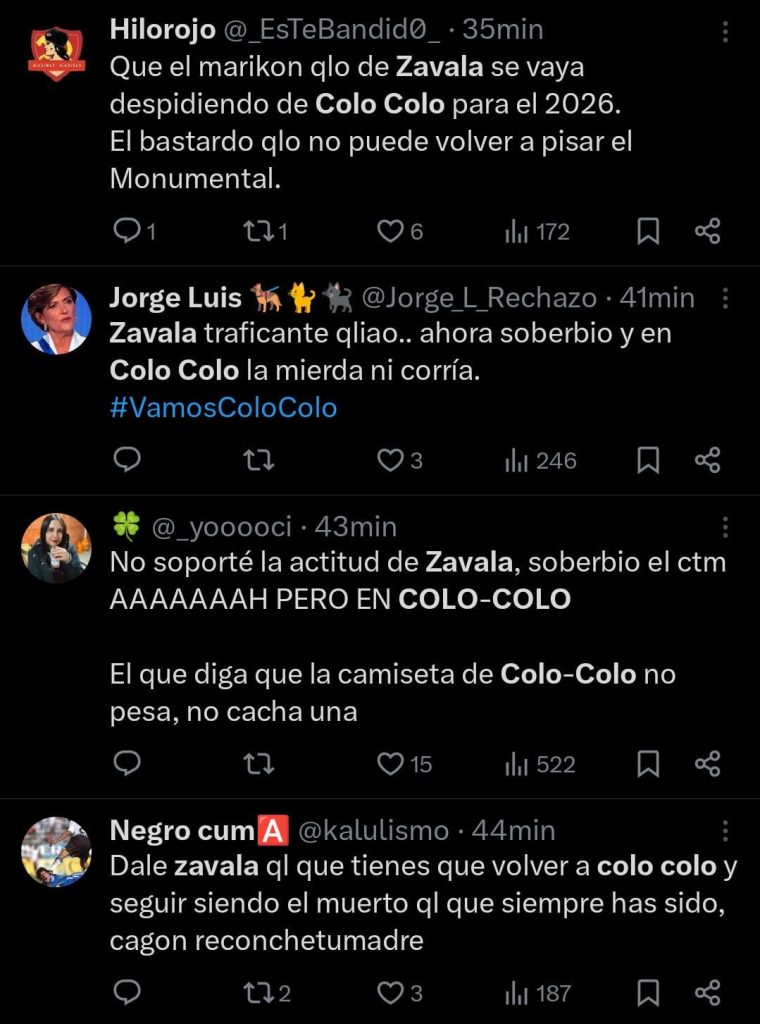760x1024 pixels.
Task: Open the #VamosColoColo hashtag
Action: [x=223, y=407]
